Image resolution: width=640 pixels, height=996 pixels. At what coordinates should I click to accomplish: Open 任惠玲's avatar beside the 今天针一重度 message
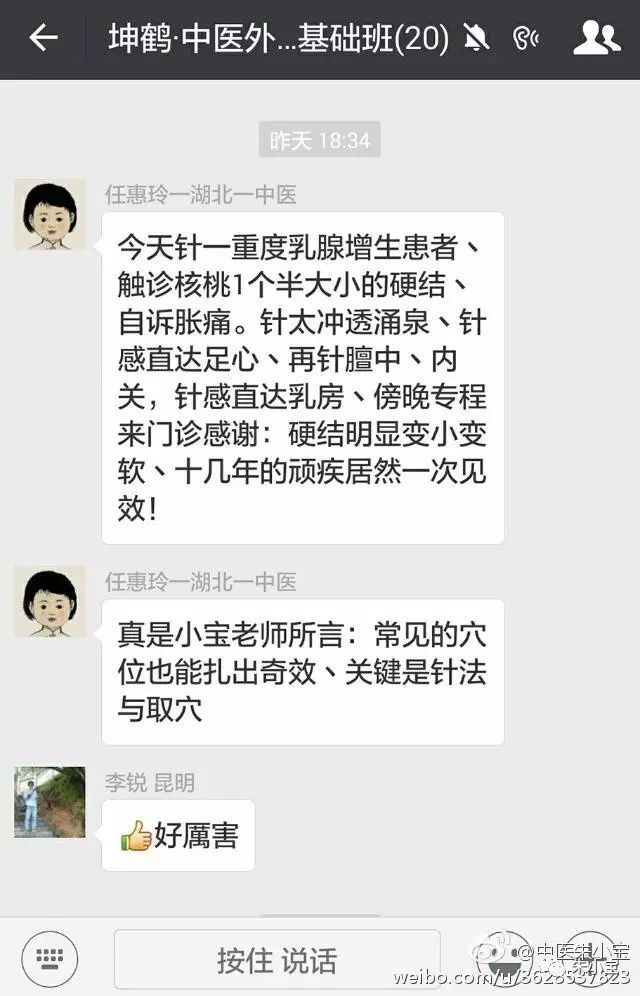pyautogui.click(x=50, y=215)
